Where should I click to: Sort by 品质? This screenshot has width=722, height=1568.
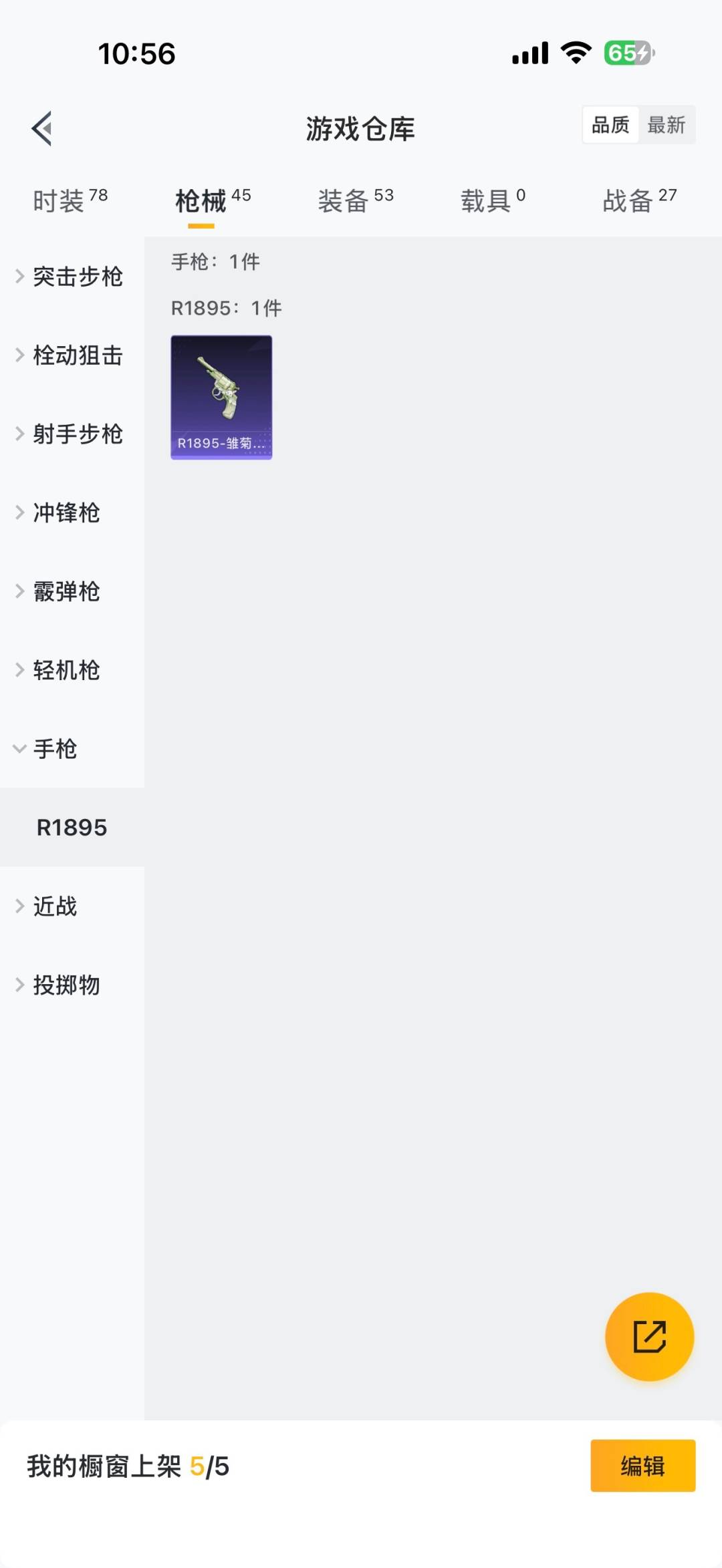610,125
